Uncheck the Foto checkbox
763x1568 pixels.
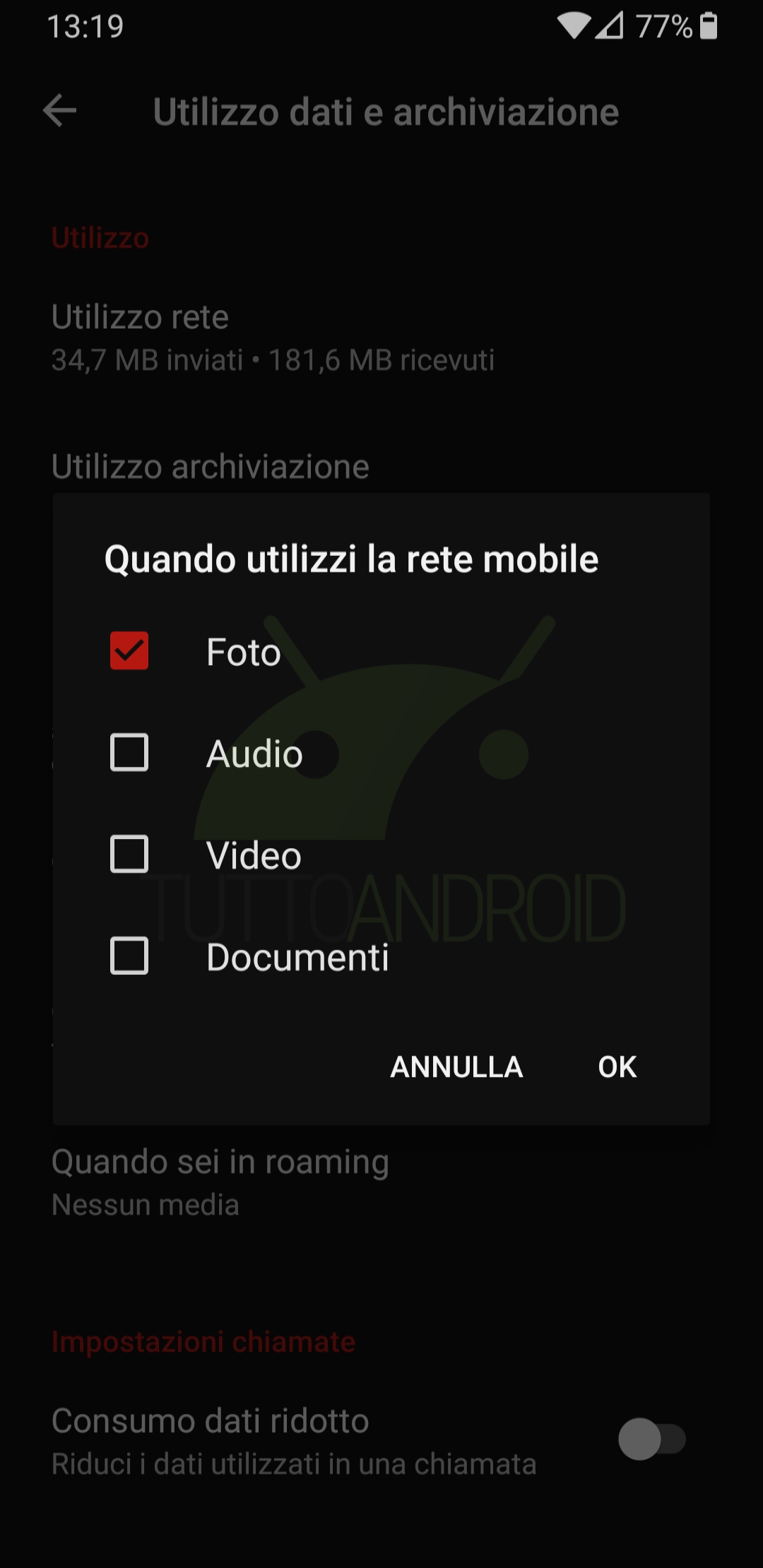(x=129, y=651)
